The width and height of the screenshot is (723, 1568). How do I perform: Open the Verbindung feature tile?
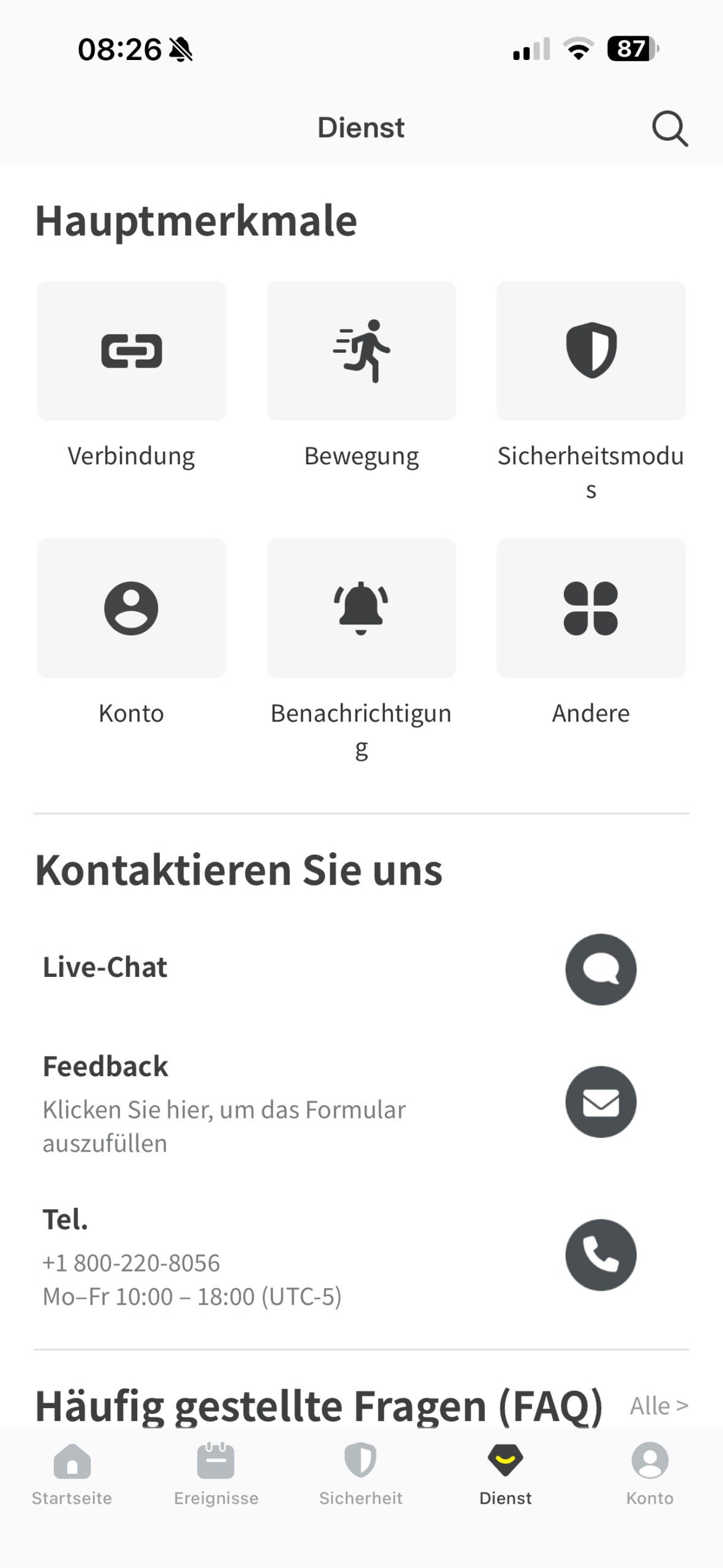132,351
